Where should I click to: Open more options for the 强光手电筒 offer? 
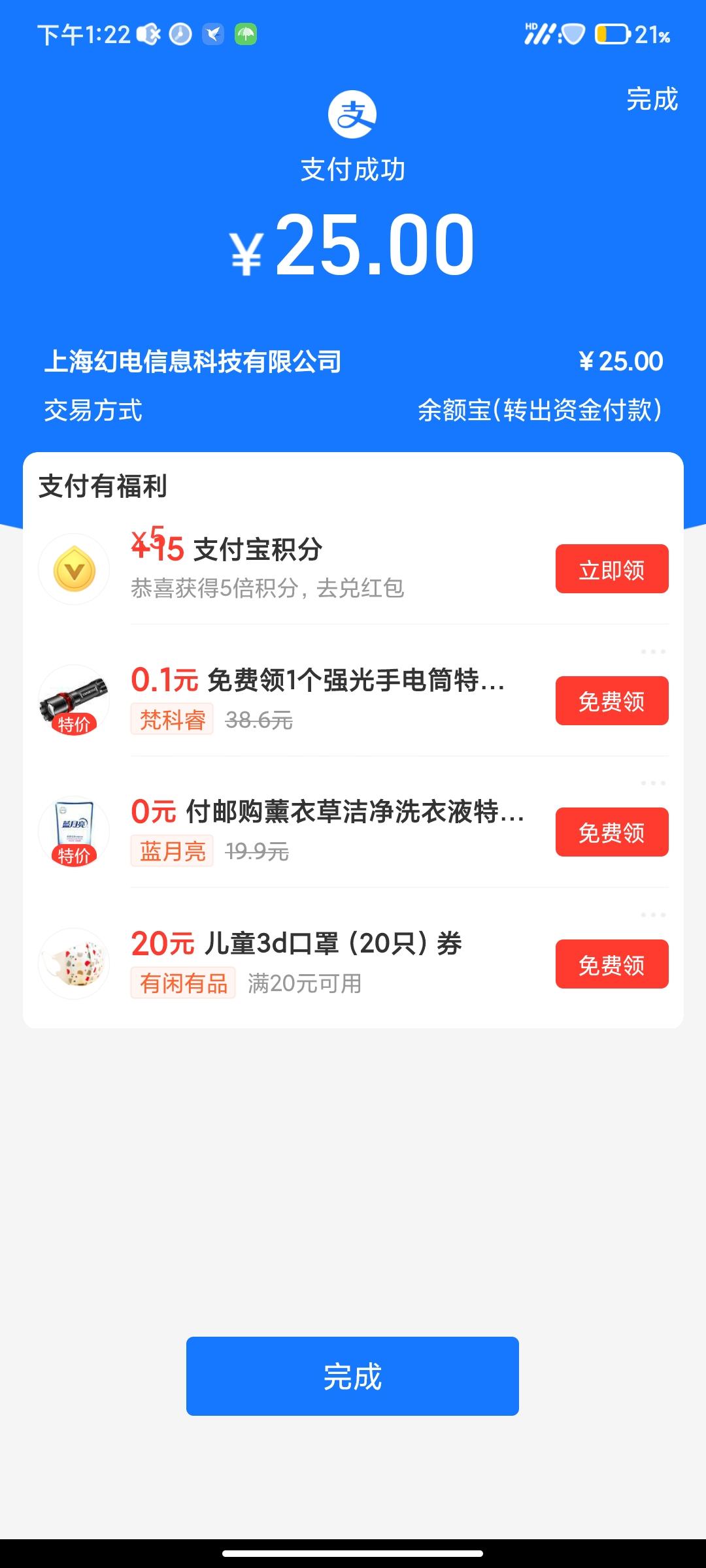[652, 652]
